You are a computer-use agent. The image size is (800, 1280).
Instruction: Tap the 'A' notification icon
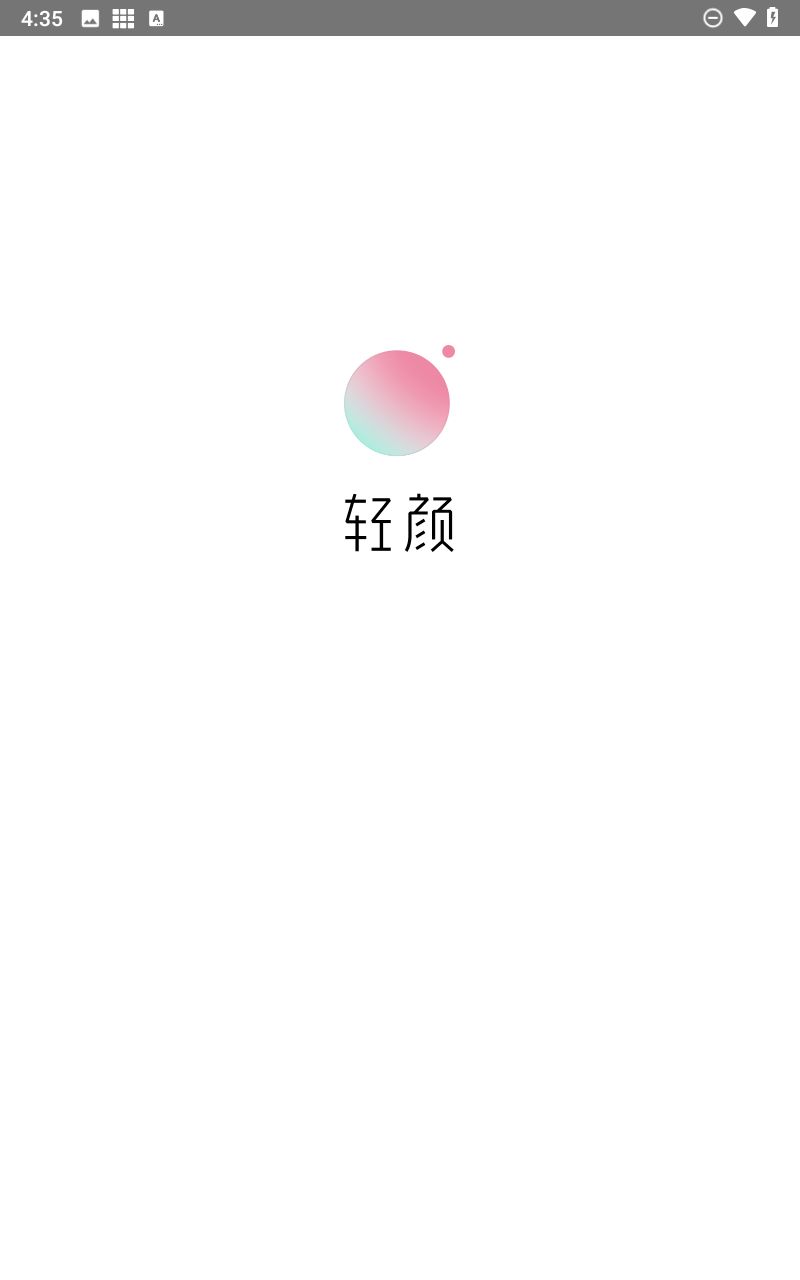point(156,18)
